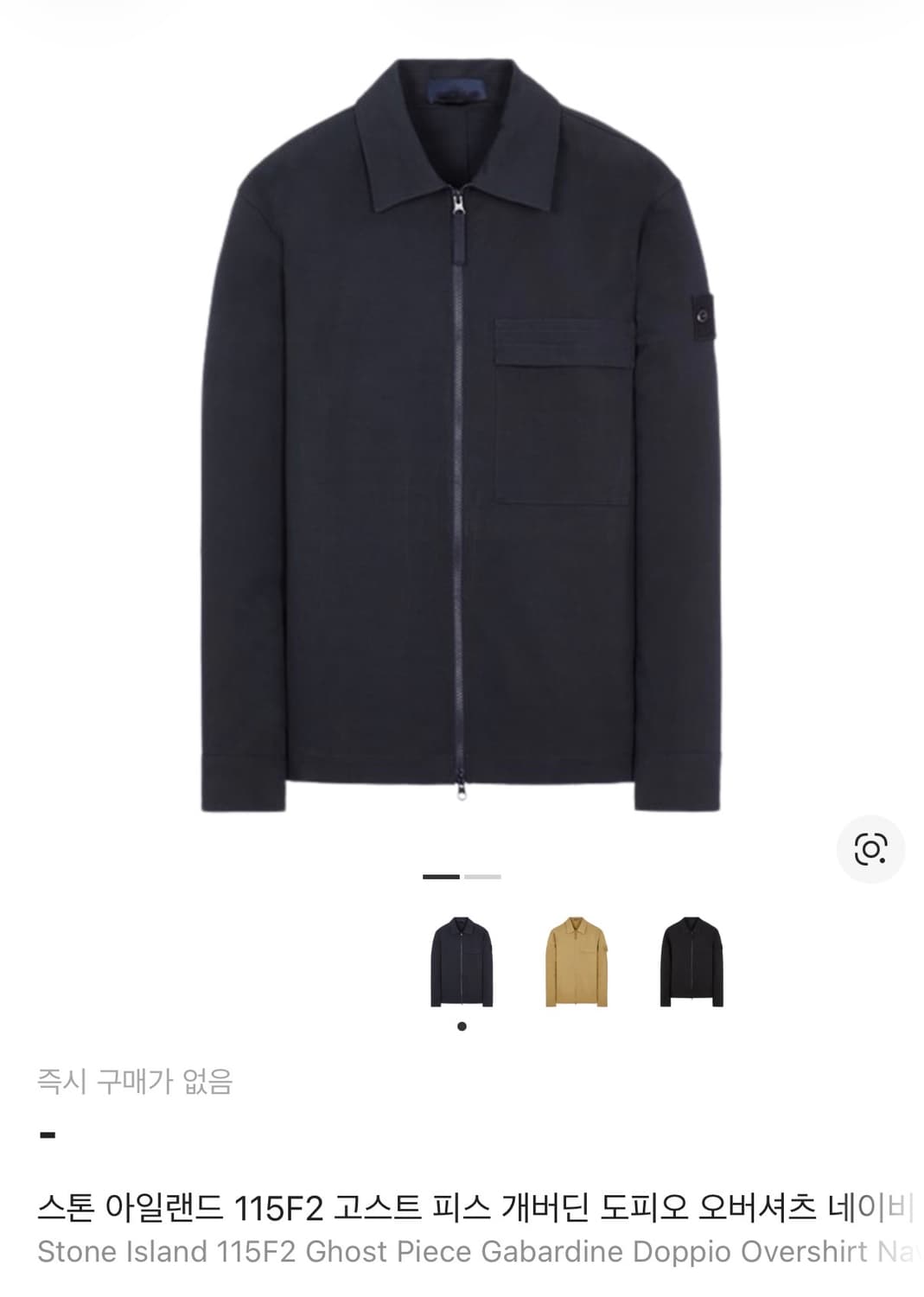Tap the currently selected color indicator dot
The height and width of the screenshot is (1297, 924).
pyautogui.click(x=461, y=1025)
